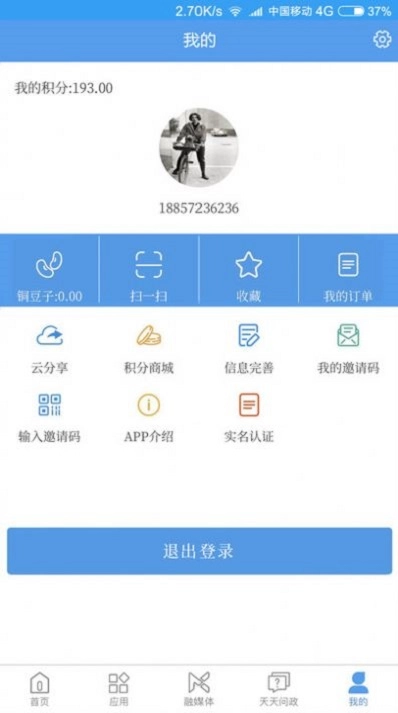Viewport: 398px width, 713px height.
Task: Tap the 退出登录 button
Action: click(x=199, y=551)
